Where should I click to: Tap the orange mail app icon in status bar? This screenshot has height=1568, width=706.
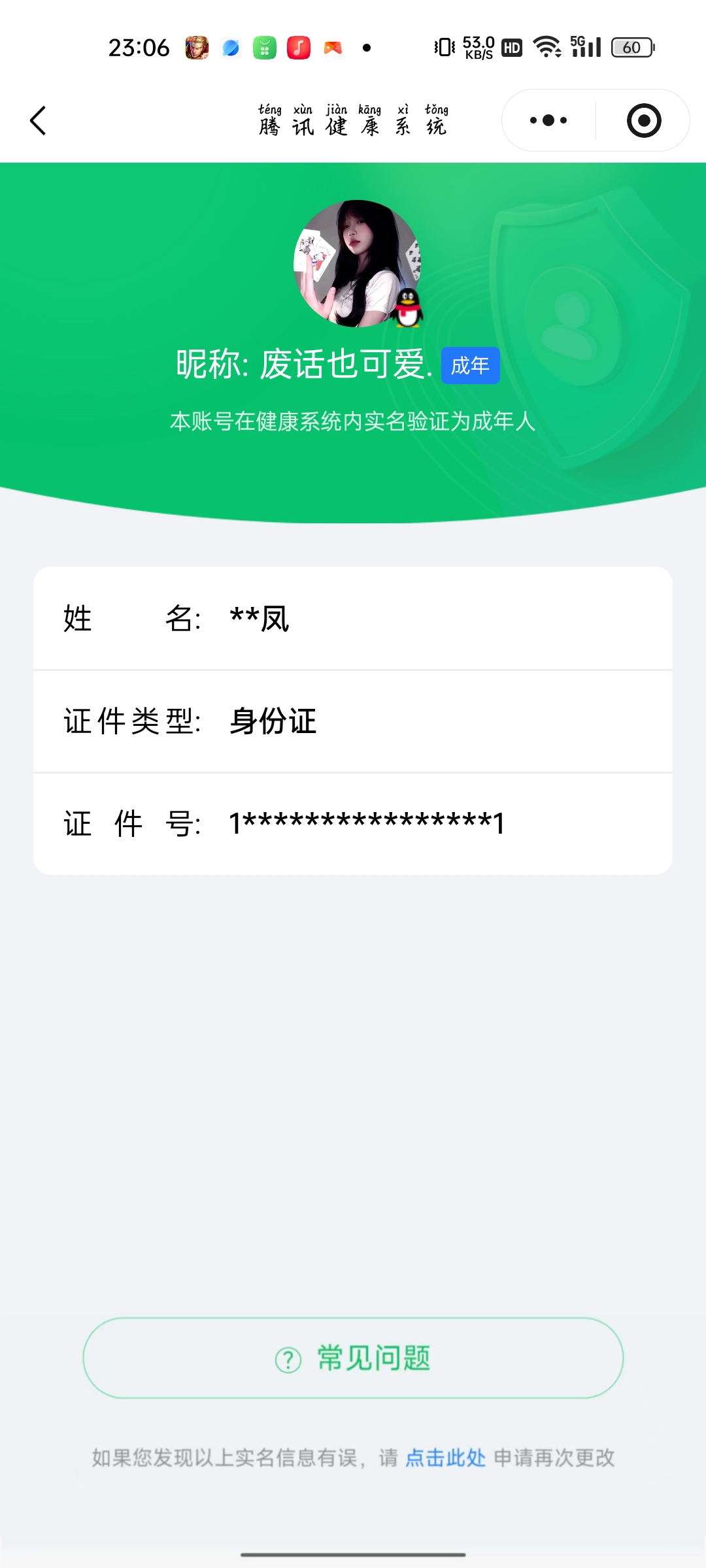pyautogui.click(x=331, y=46)
